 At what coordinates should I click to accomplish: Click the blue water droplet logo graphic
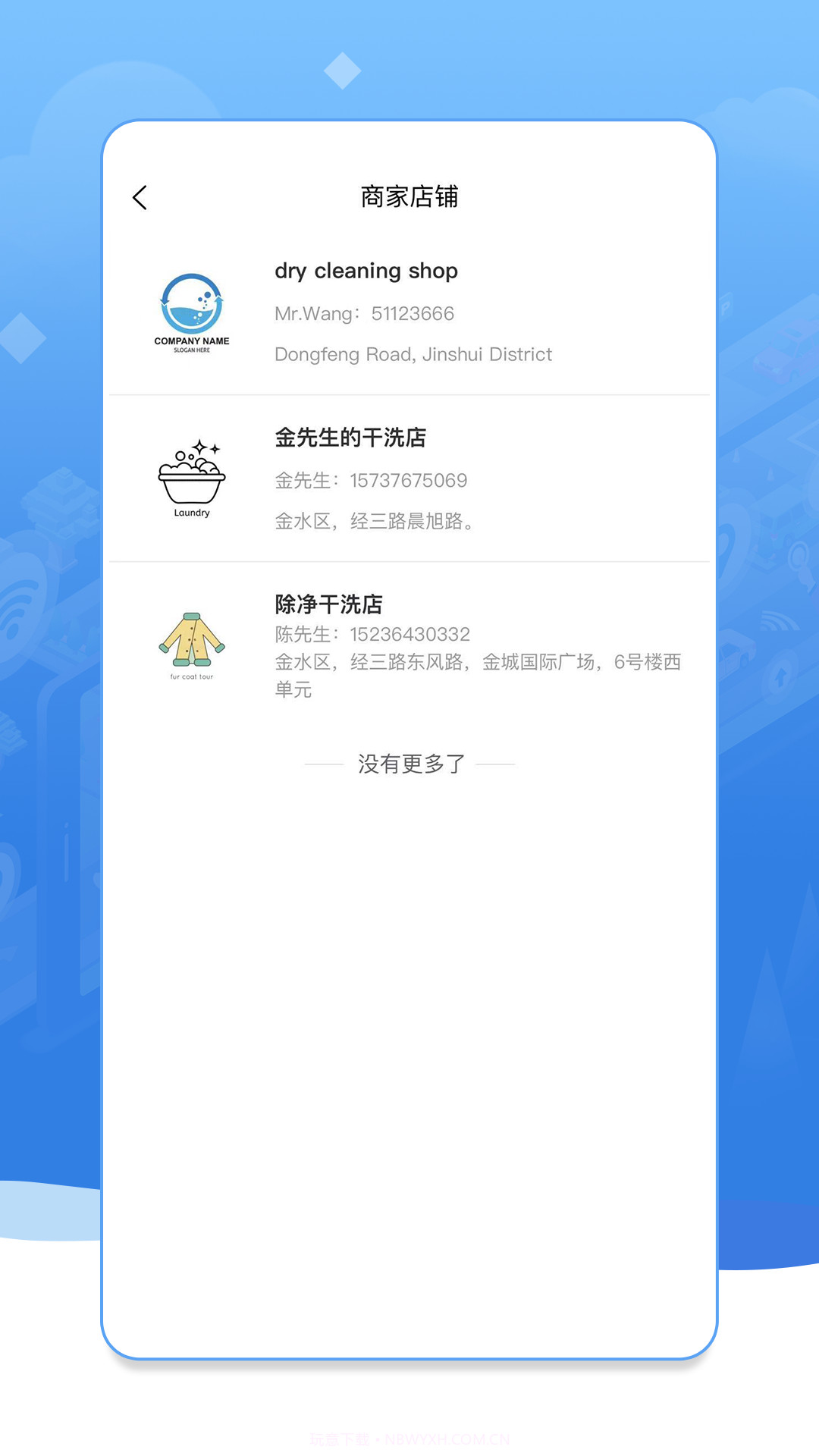(191, 303)
